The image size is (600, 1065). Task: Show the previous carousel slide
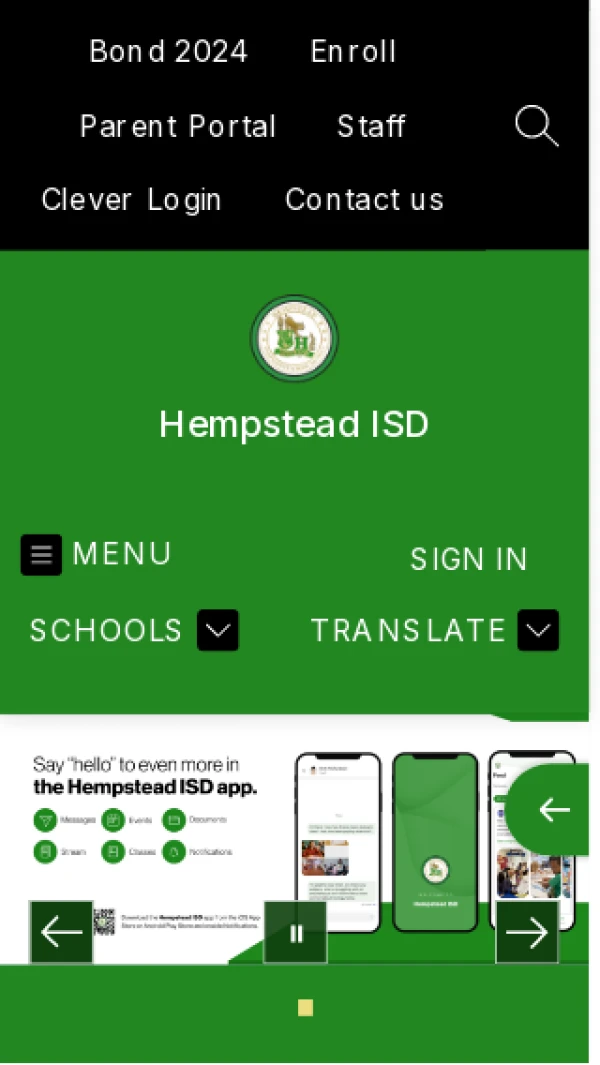61,932
